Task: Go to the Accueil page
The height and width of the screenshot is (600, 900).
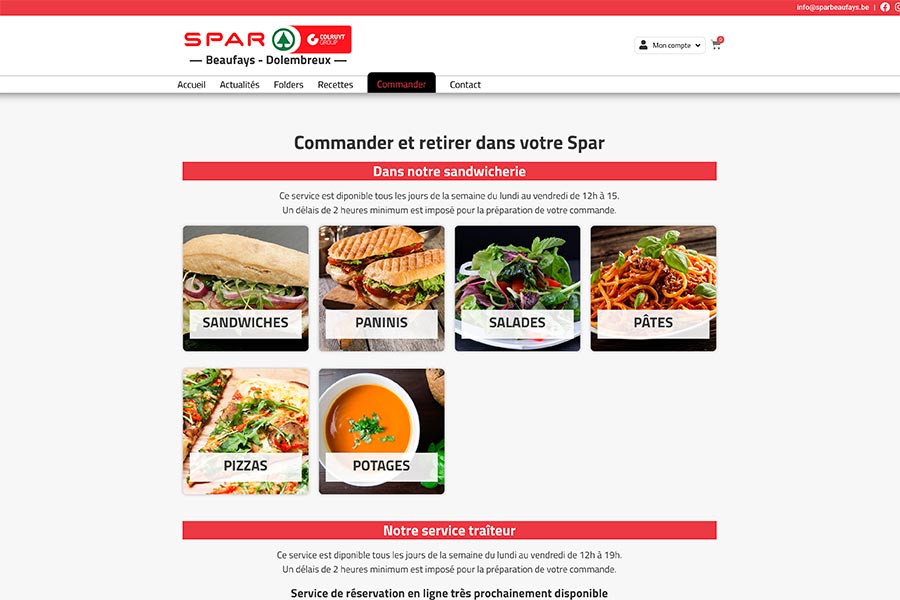Action: tap(191, 85)
